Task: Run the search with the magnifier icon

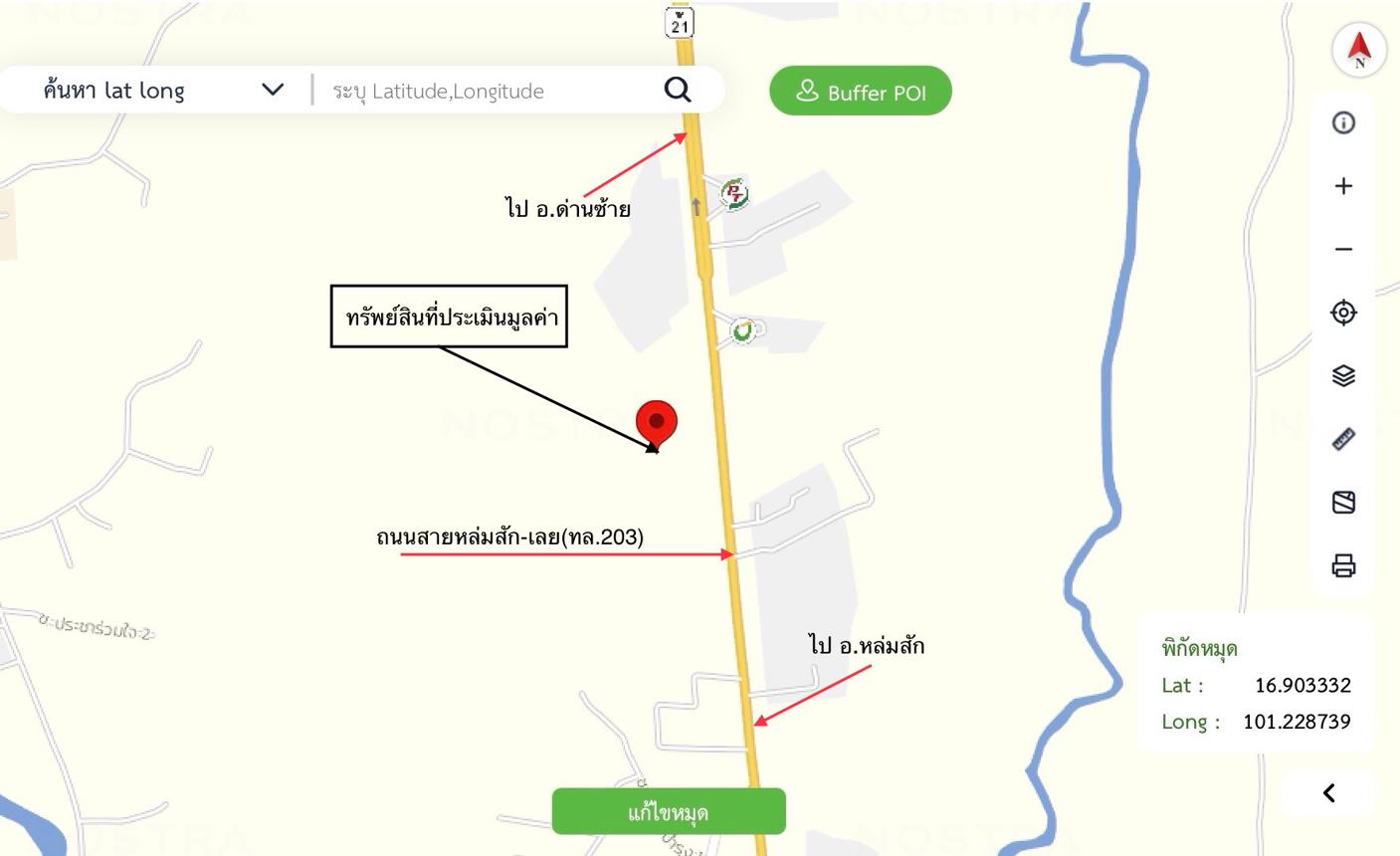Action: [678, 90]
